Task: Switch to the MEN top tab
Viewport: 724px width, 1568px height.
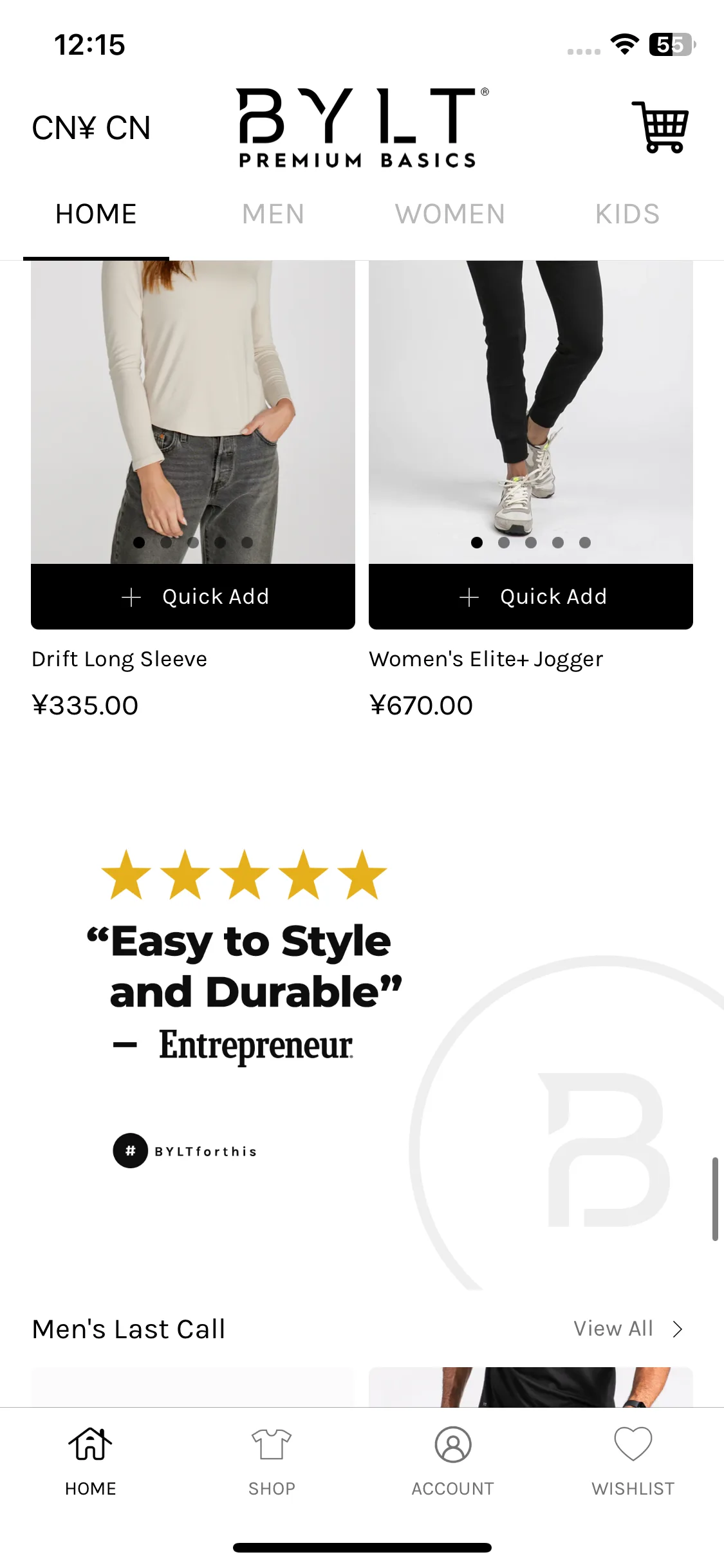Action: coord(273,214)
